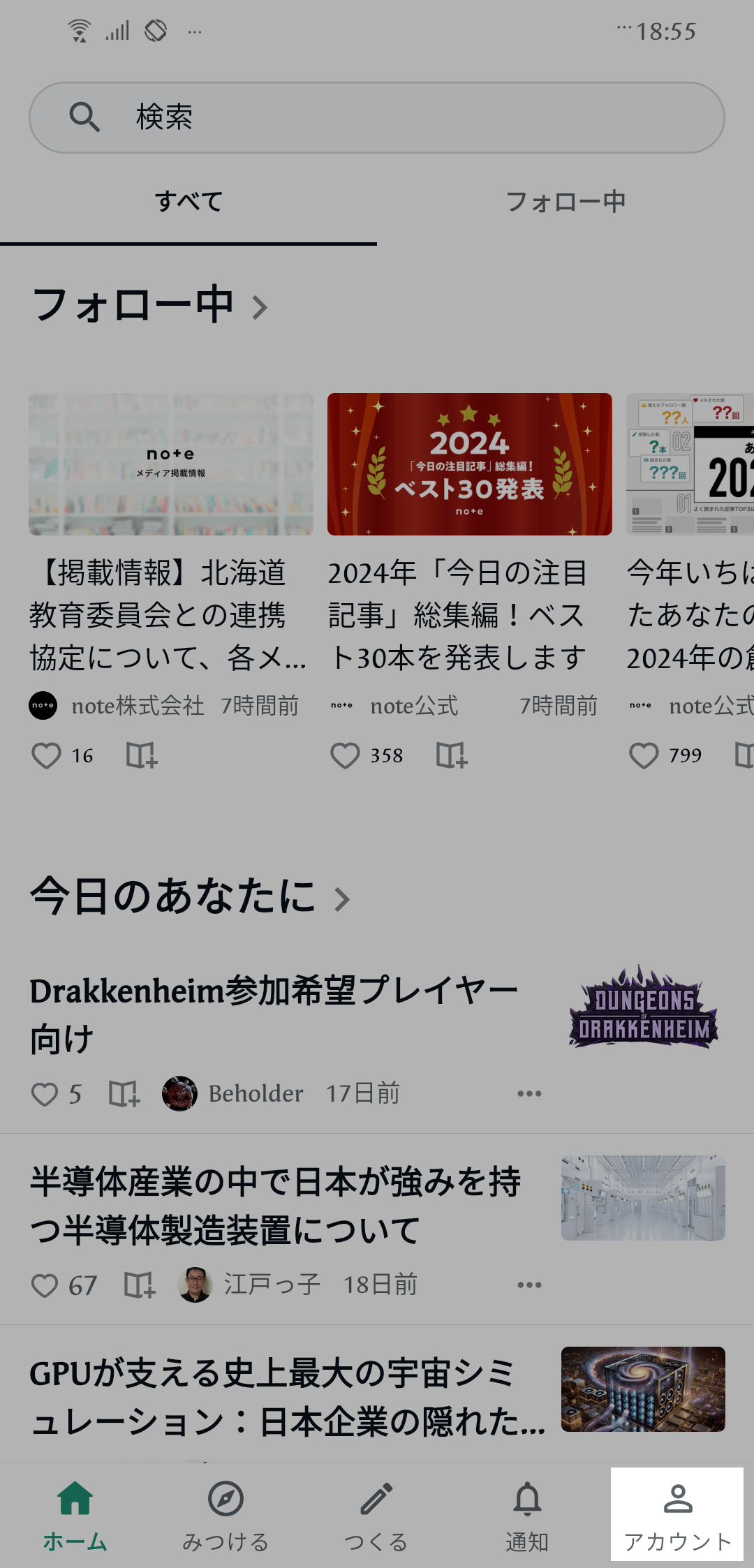Like the Drakkenheim article

(x=45, y=1094)
